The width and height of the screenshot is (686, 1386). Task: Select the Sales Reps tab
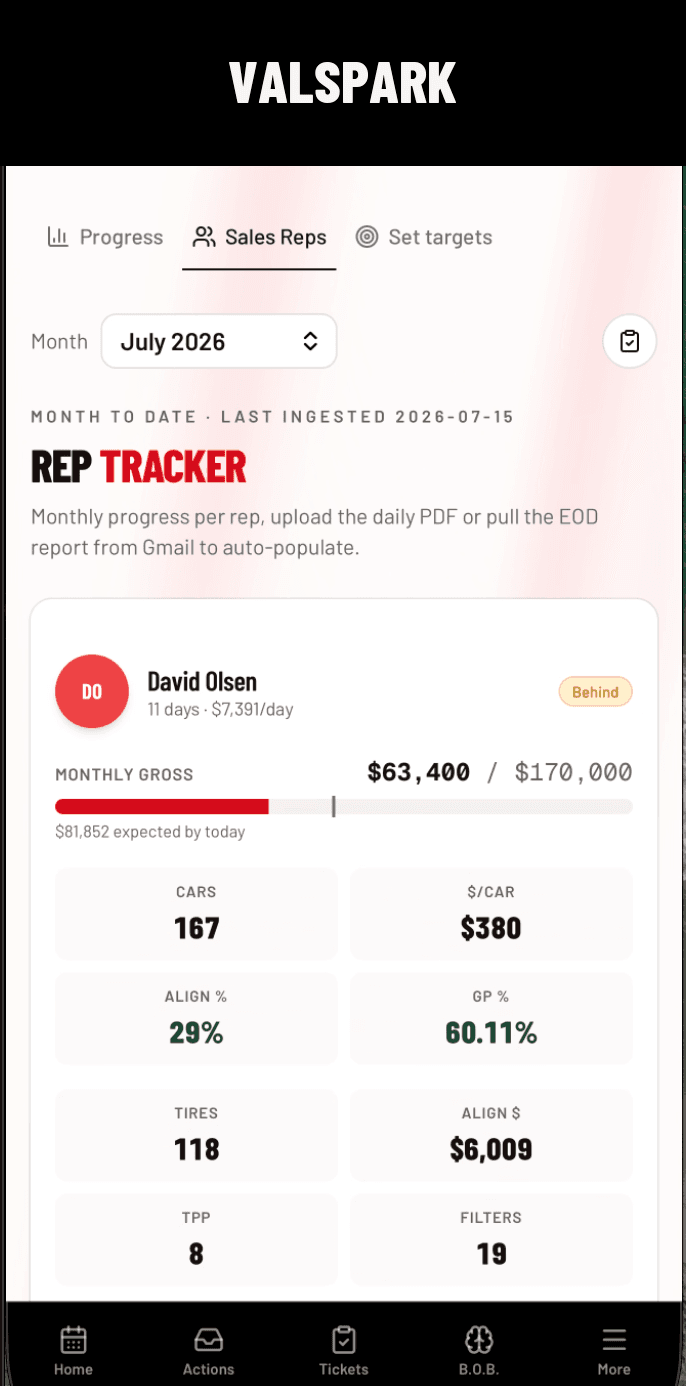coord(259,237)
